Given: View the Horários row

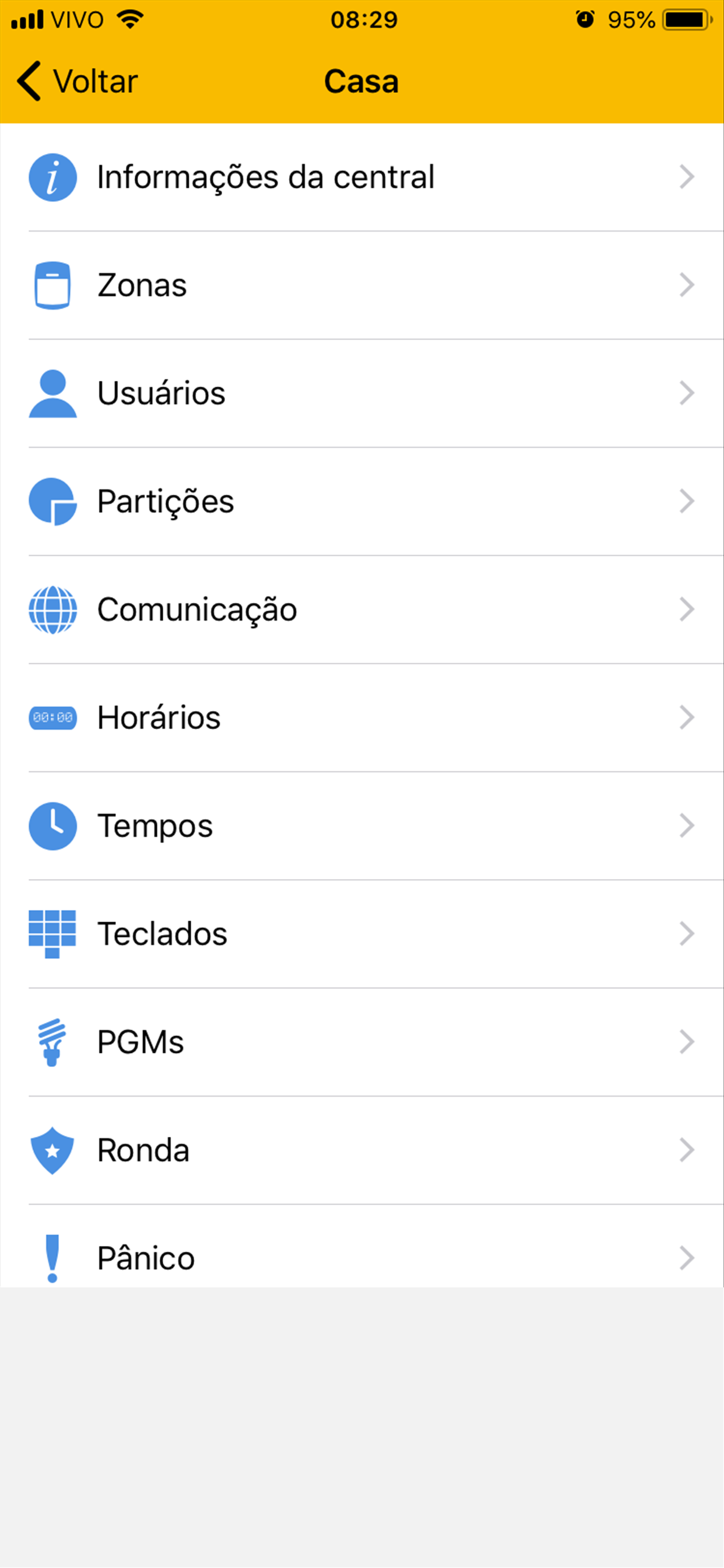Looking at the screenshot, I should 362,717.
